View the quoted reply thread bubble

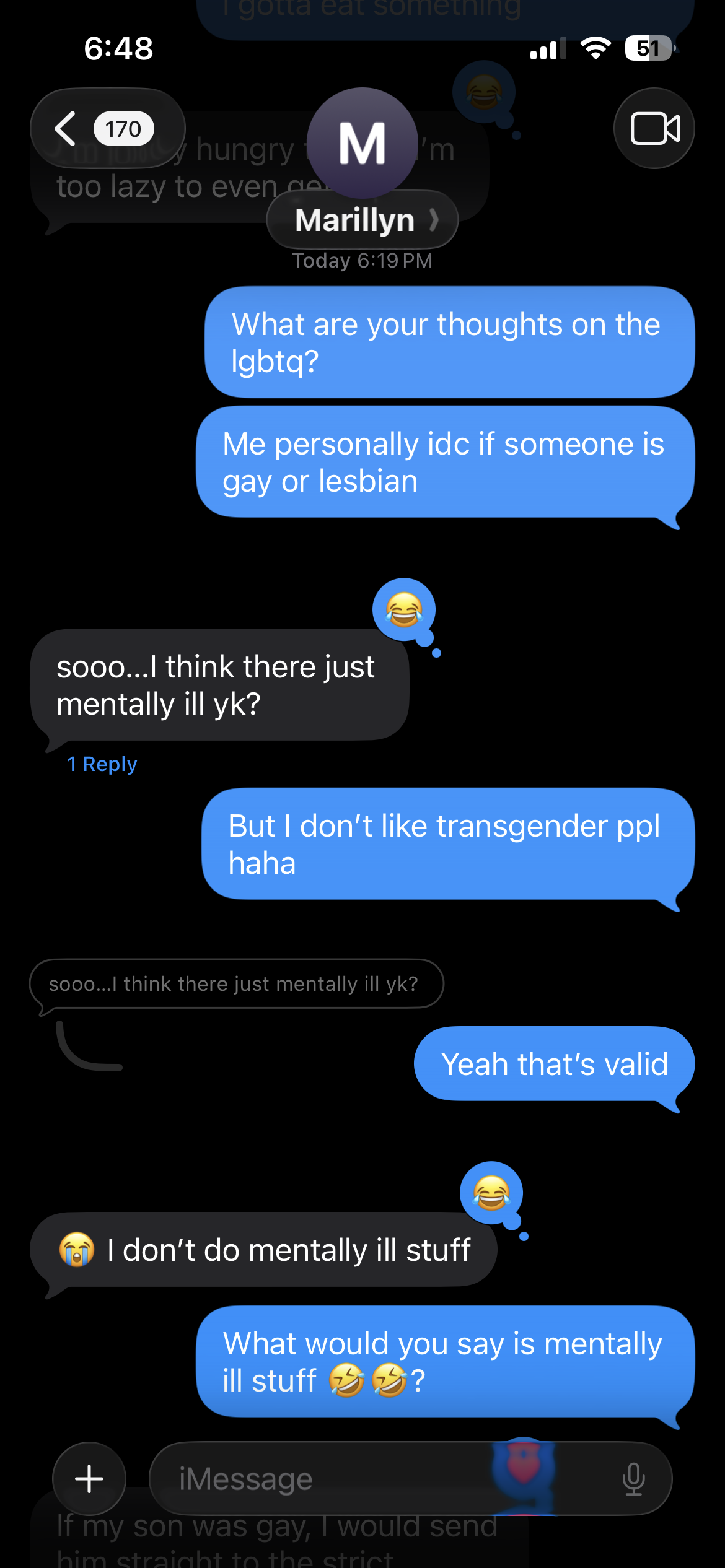(237, 984)
